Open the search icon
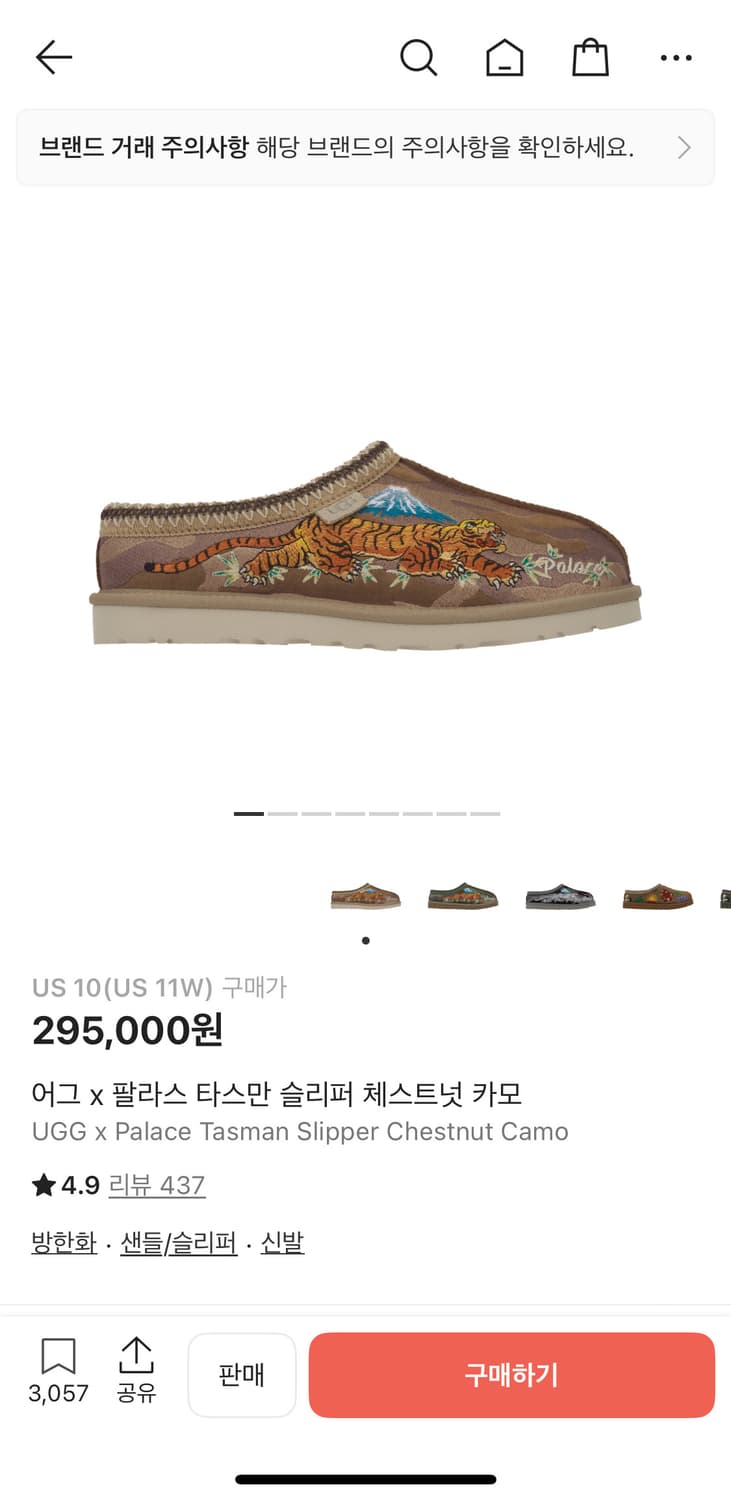This screenshot has height=1500, width=731. click(x=419, y=57)
